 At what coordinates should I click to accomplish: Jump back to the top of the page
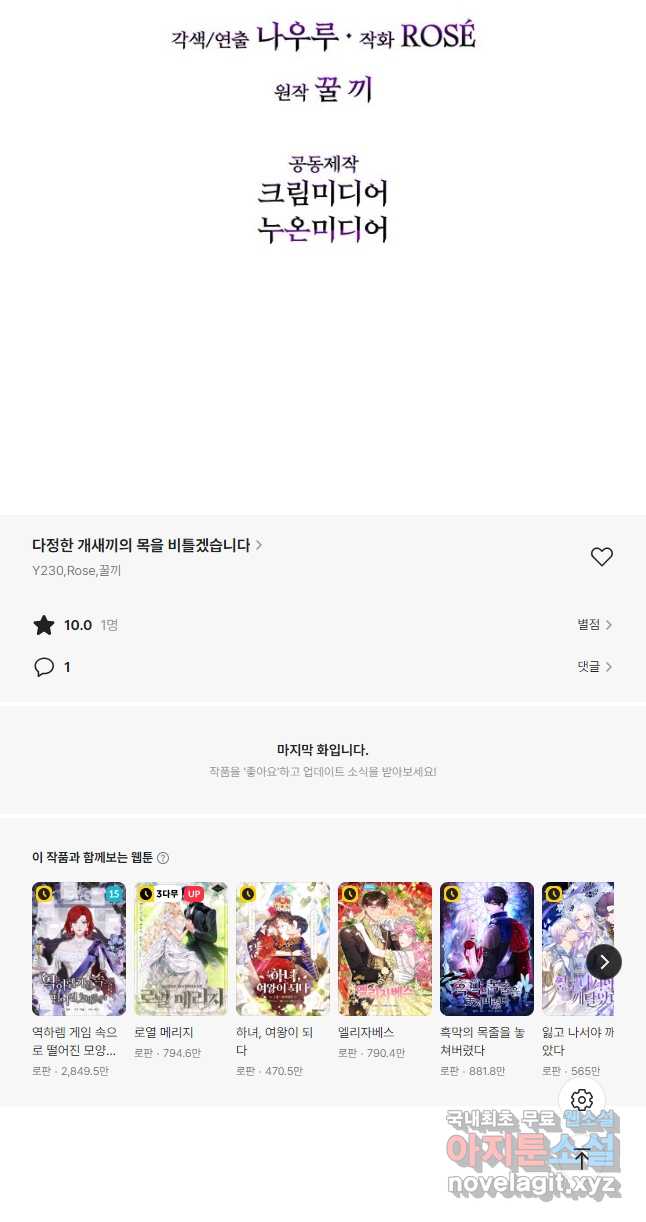582,1159
